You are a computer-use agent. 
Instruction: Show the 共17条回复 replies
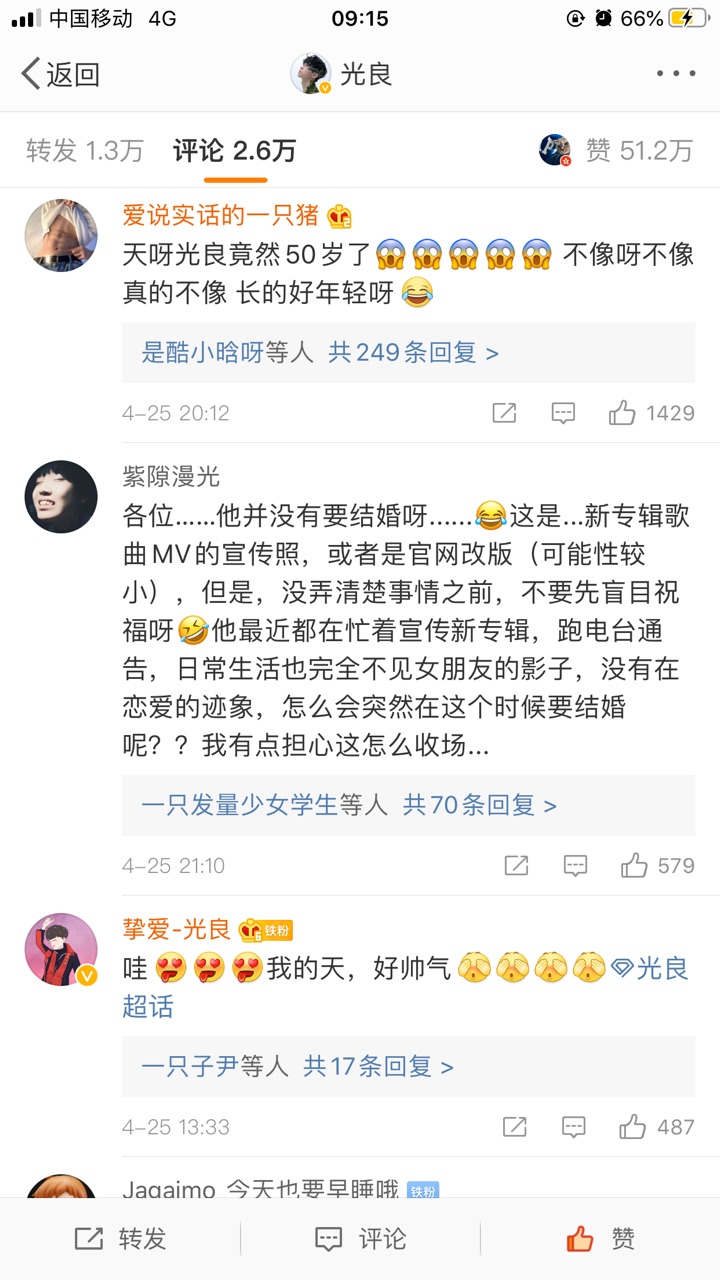[378, 1066]
